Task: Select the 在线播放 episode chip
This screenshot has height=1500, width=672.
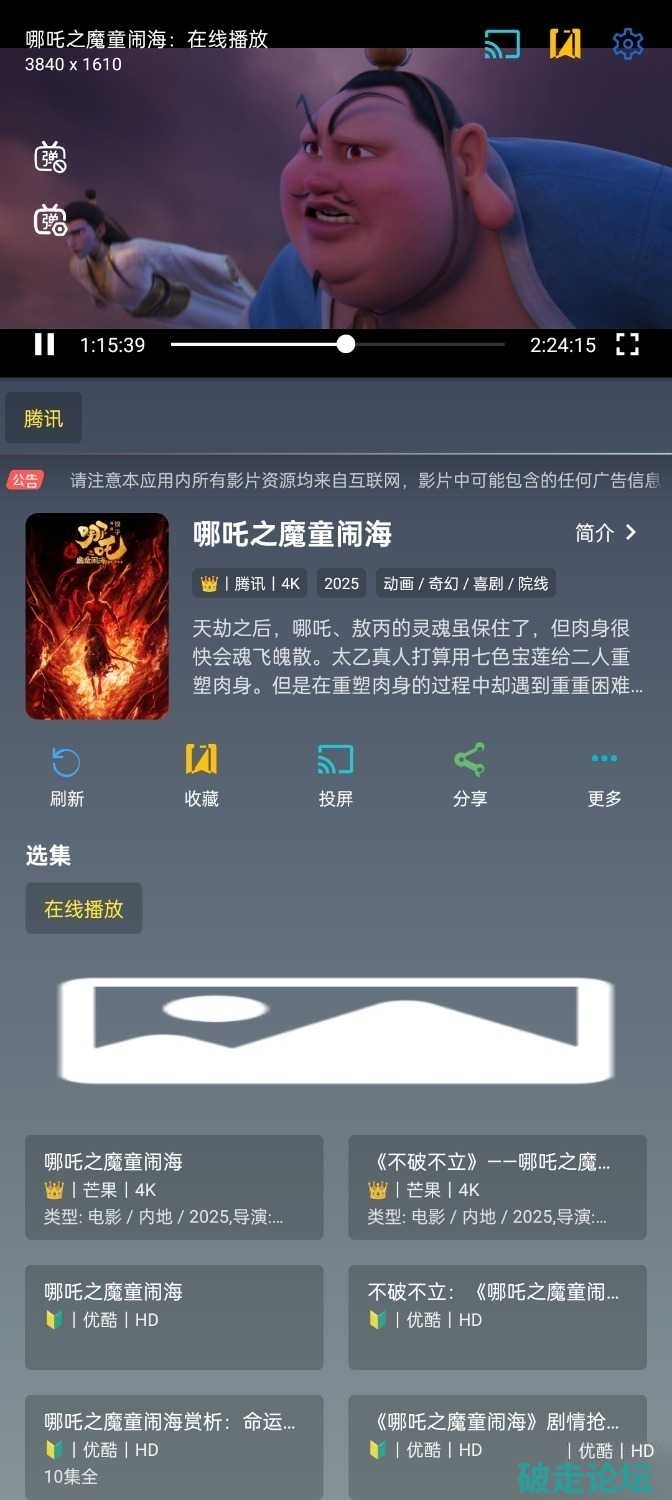Action: coord(84,908)
